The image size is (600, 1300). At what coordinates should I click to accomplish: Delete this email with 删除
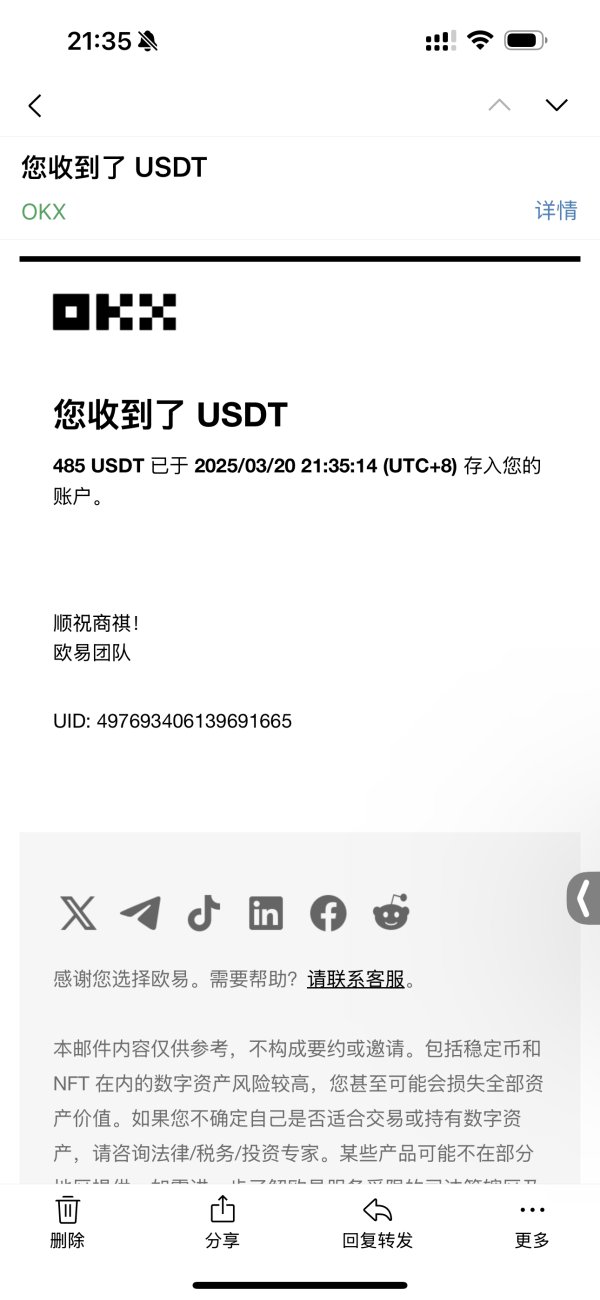coord(67,1222)
